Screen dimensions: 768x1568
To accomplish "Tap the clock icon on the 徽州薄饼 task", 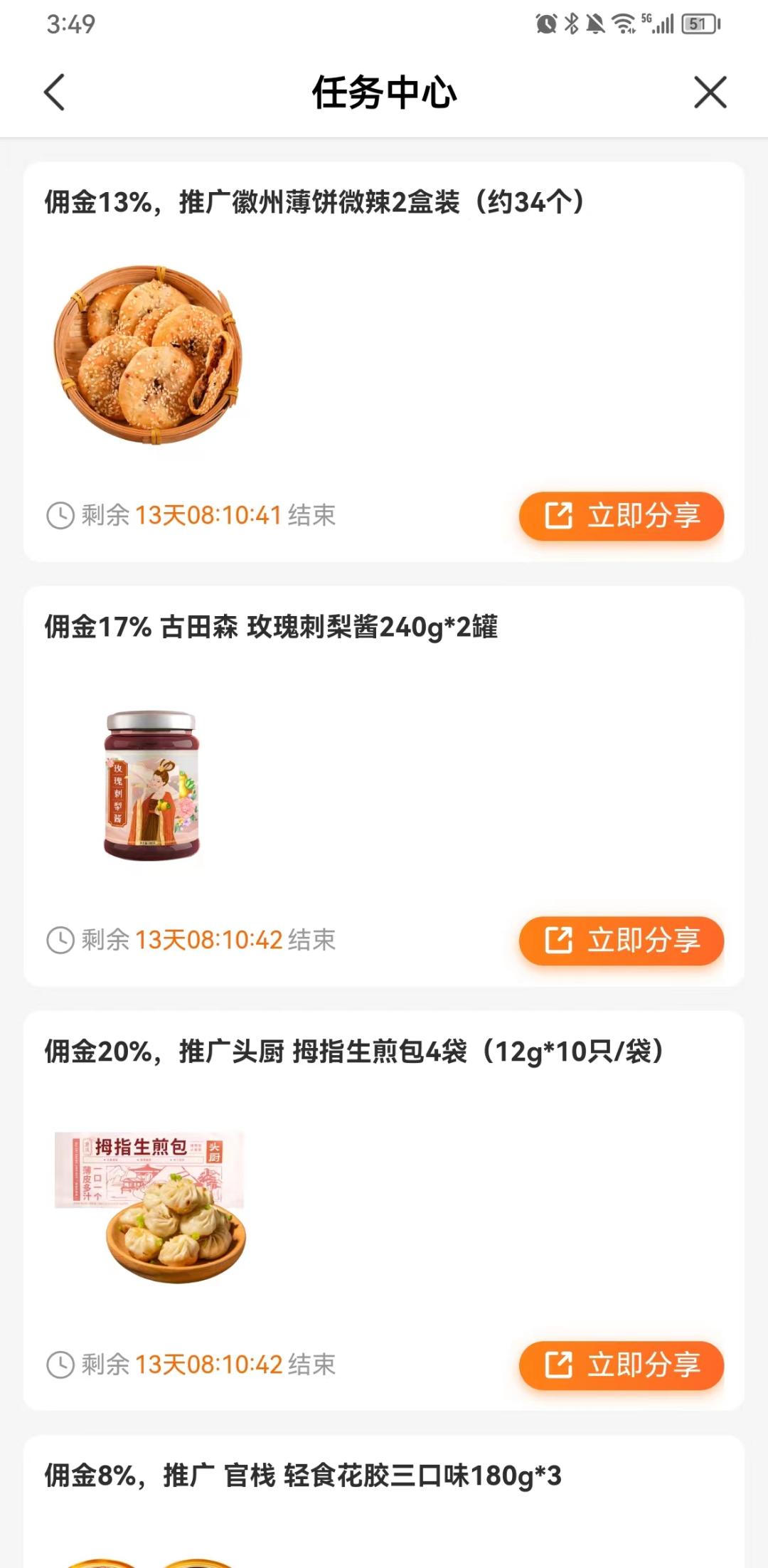I will [60, 517].
